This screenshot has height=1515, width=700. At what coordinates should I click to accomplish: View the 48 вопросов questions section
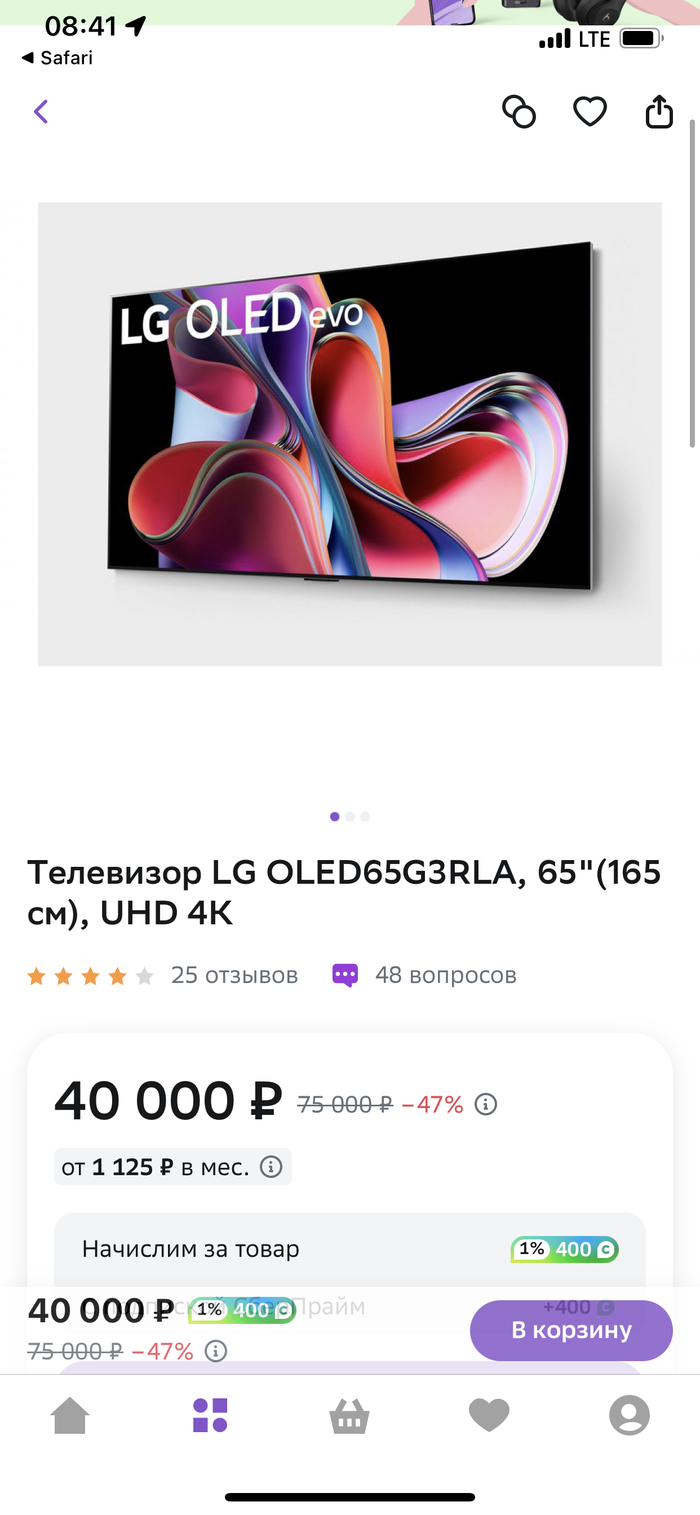tap(445, 975)
